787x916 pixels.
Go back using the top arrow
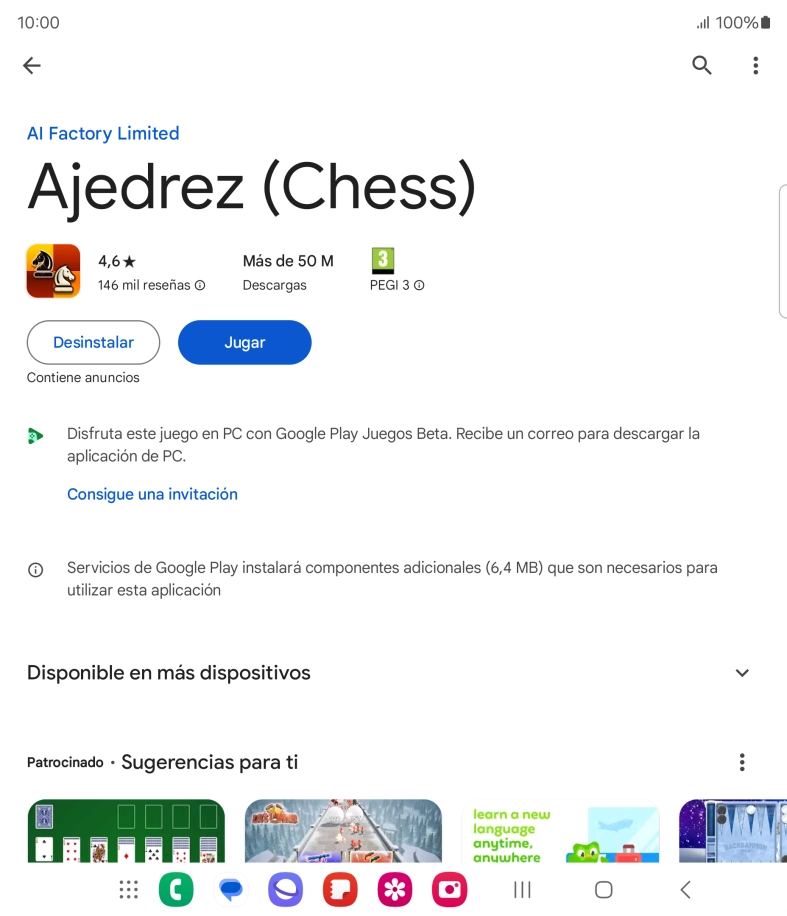32,66
